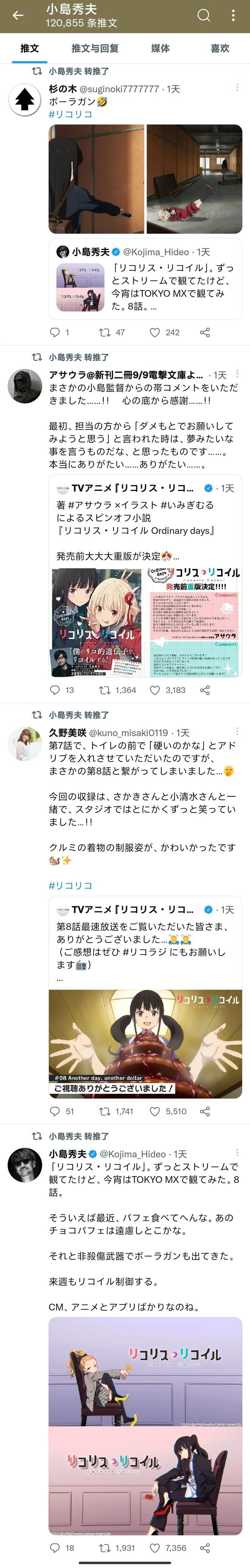This screenshot has height=1568, width=250.
Task: Switch to the 喜欢 tab
Action: [220, 49]
